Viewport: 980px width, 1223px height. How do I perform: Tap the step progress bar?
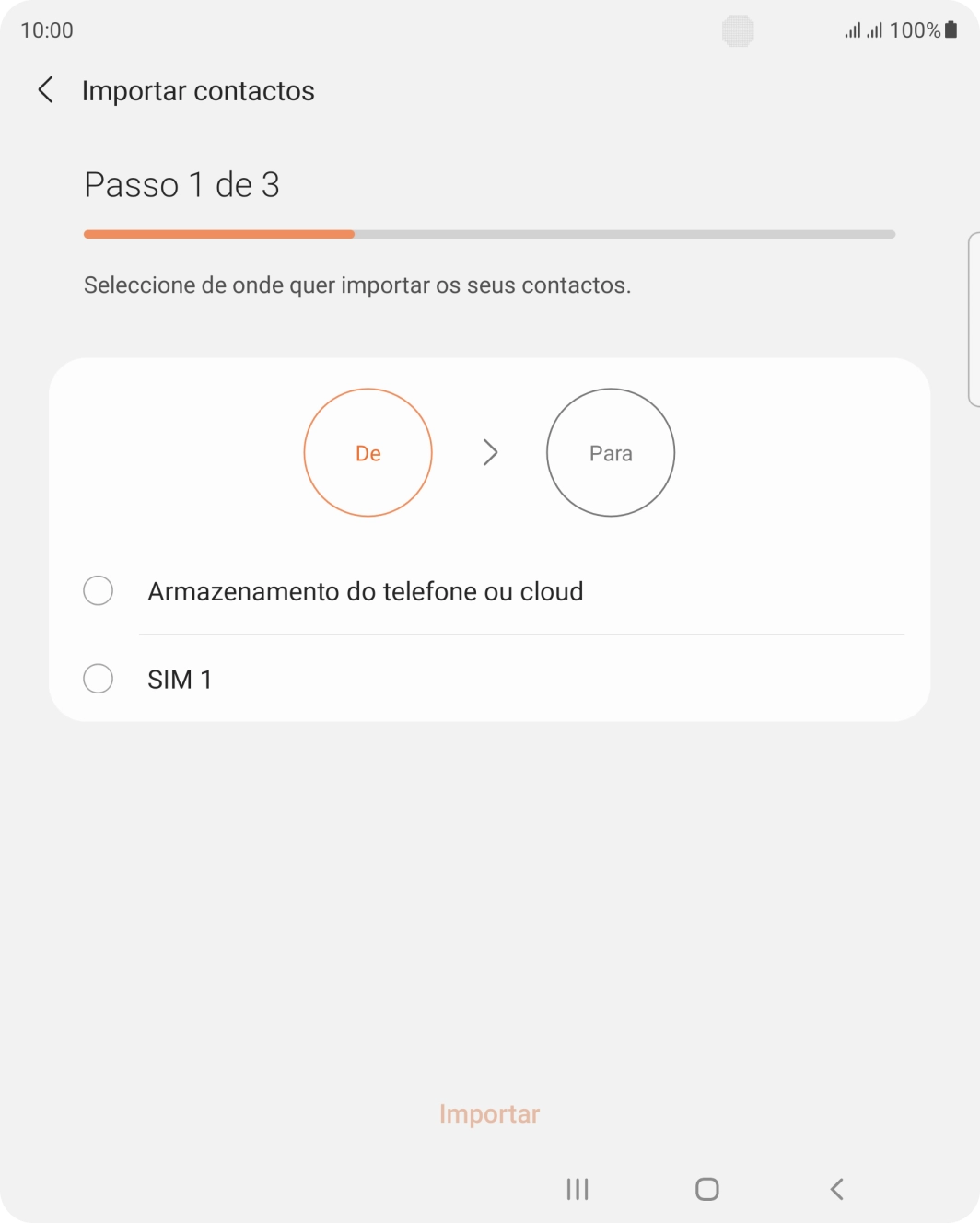pyautogui.click(x=489, y=234)
